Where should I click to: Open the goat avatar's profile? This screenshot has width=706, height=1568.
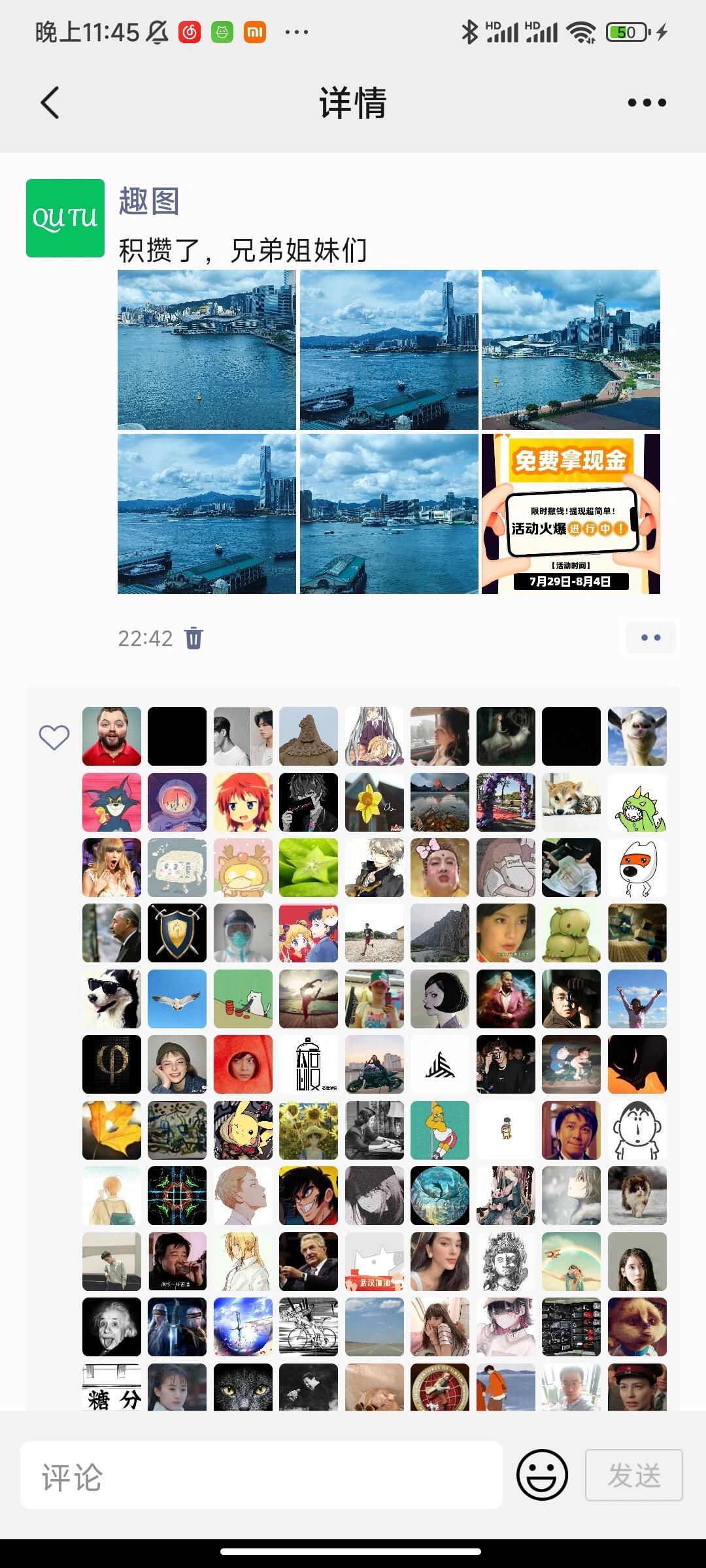tap(637, 736)
